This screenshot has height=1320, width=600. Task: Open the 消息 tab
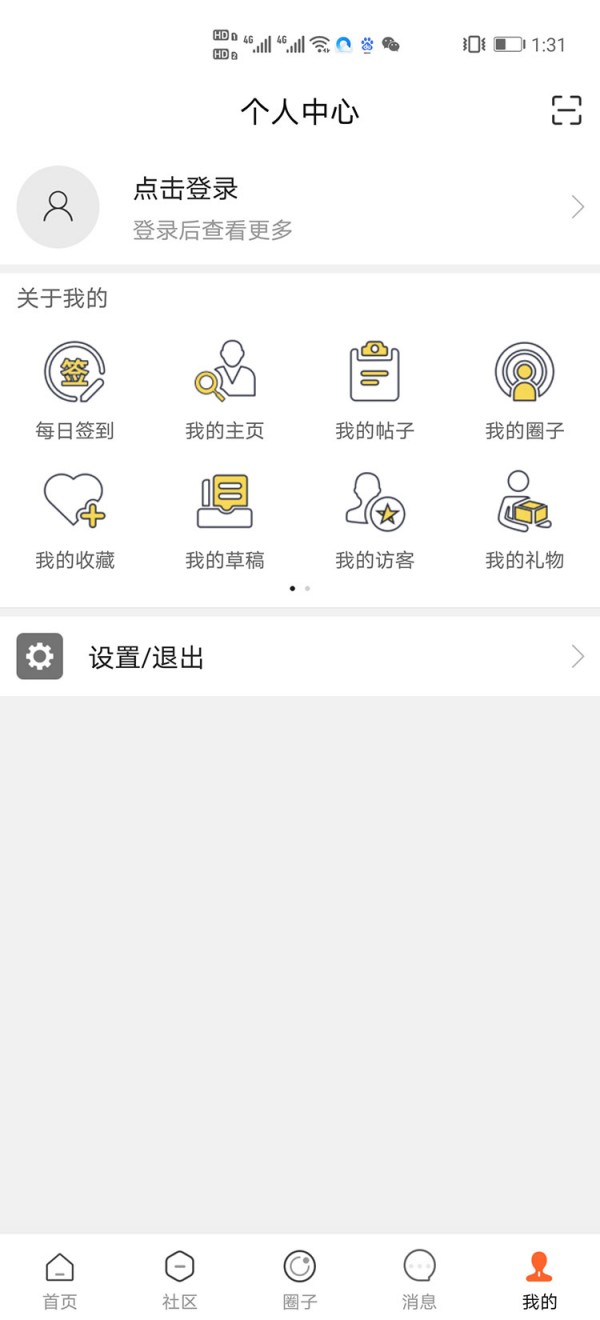coord(420,1279)
